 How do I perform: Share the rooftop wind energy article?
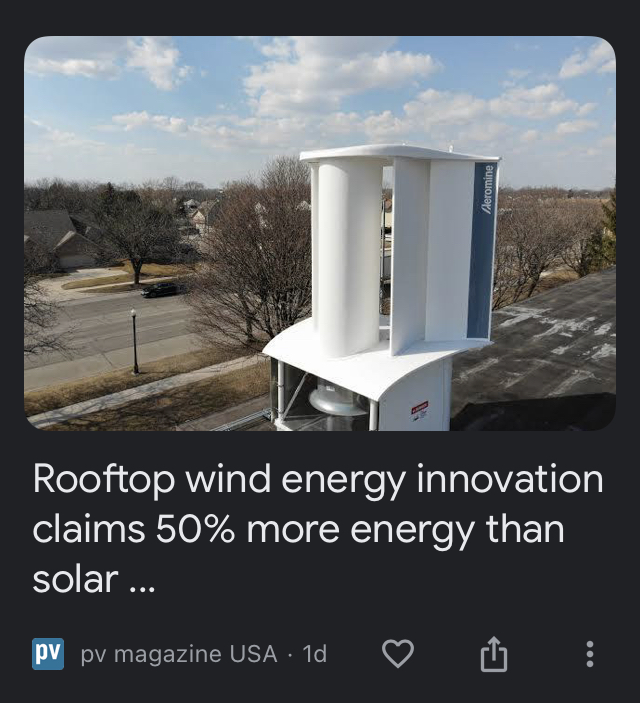pyautogui.click(x=494, y=655)
